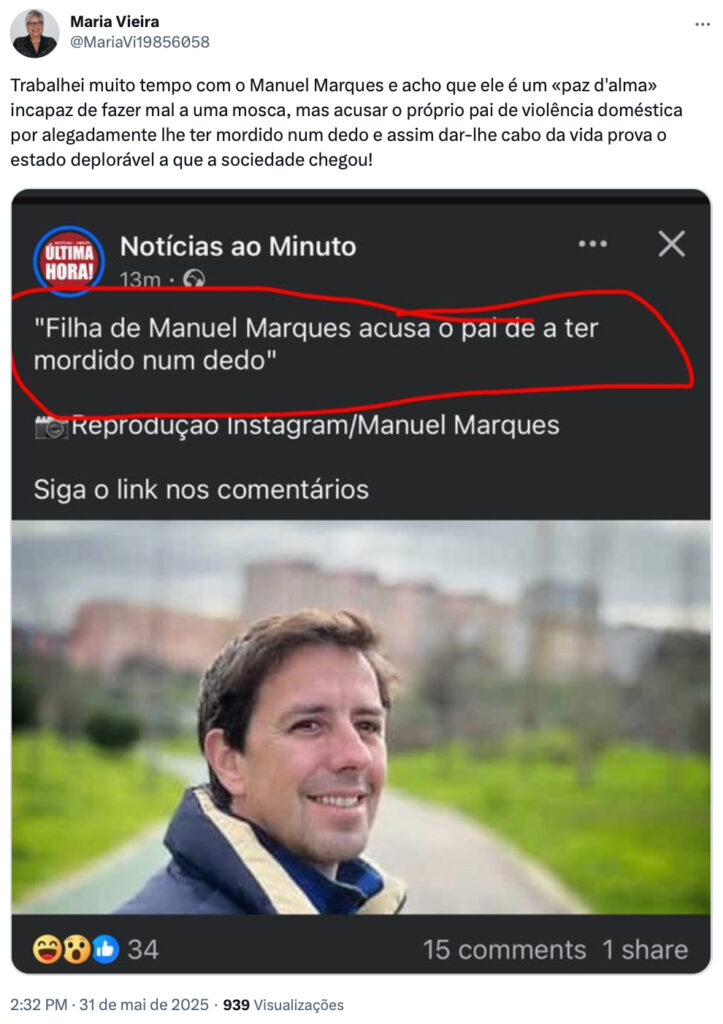Open the tweet's overflow menu

pos(702,24)
